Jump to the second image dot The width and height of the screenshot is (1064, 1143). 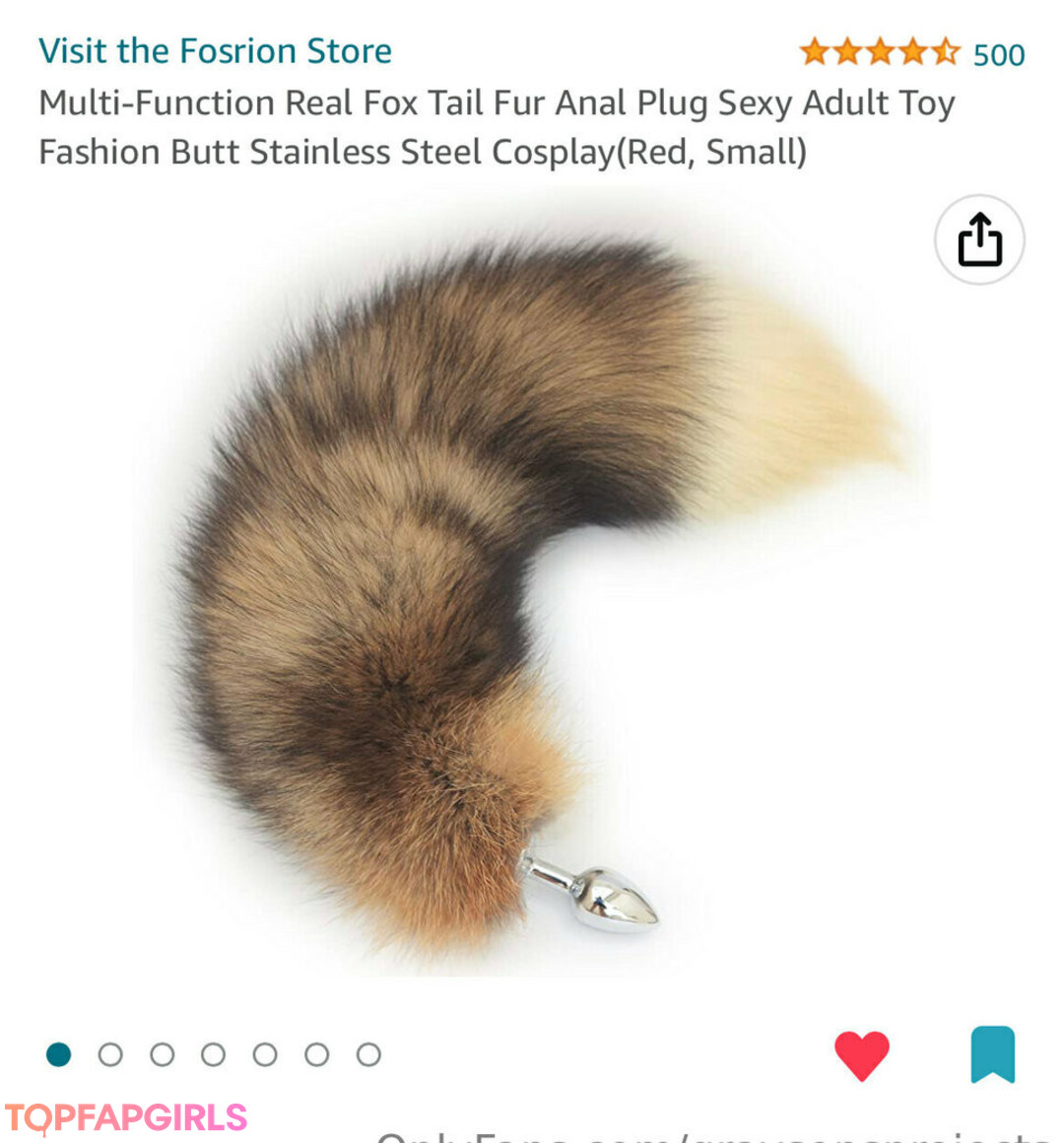(110, 1055)
